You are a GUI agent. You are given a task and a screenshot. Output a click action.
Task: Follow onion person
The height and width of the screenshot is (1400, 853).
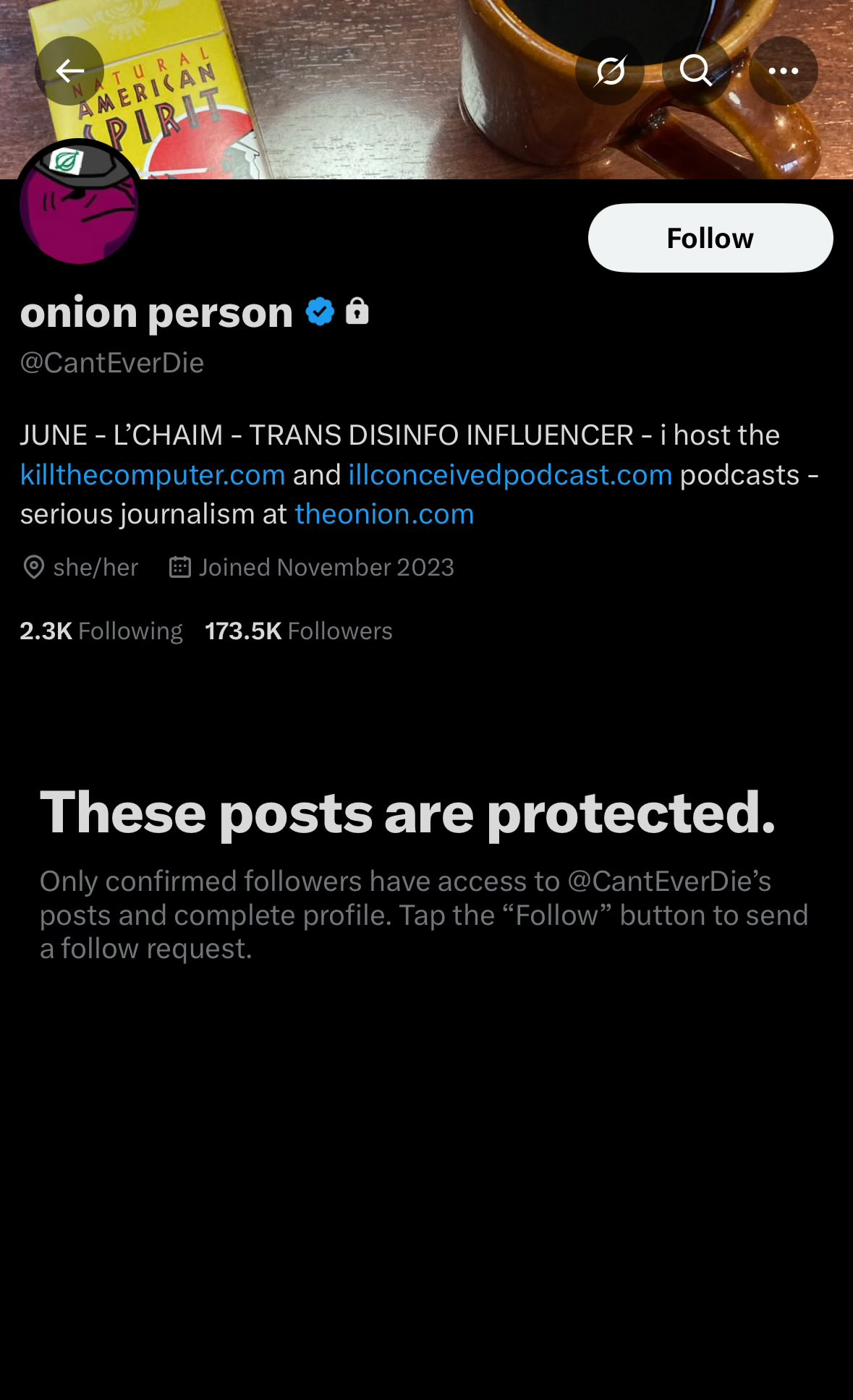(x=710, y=238)
